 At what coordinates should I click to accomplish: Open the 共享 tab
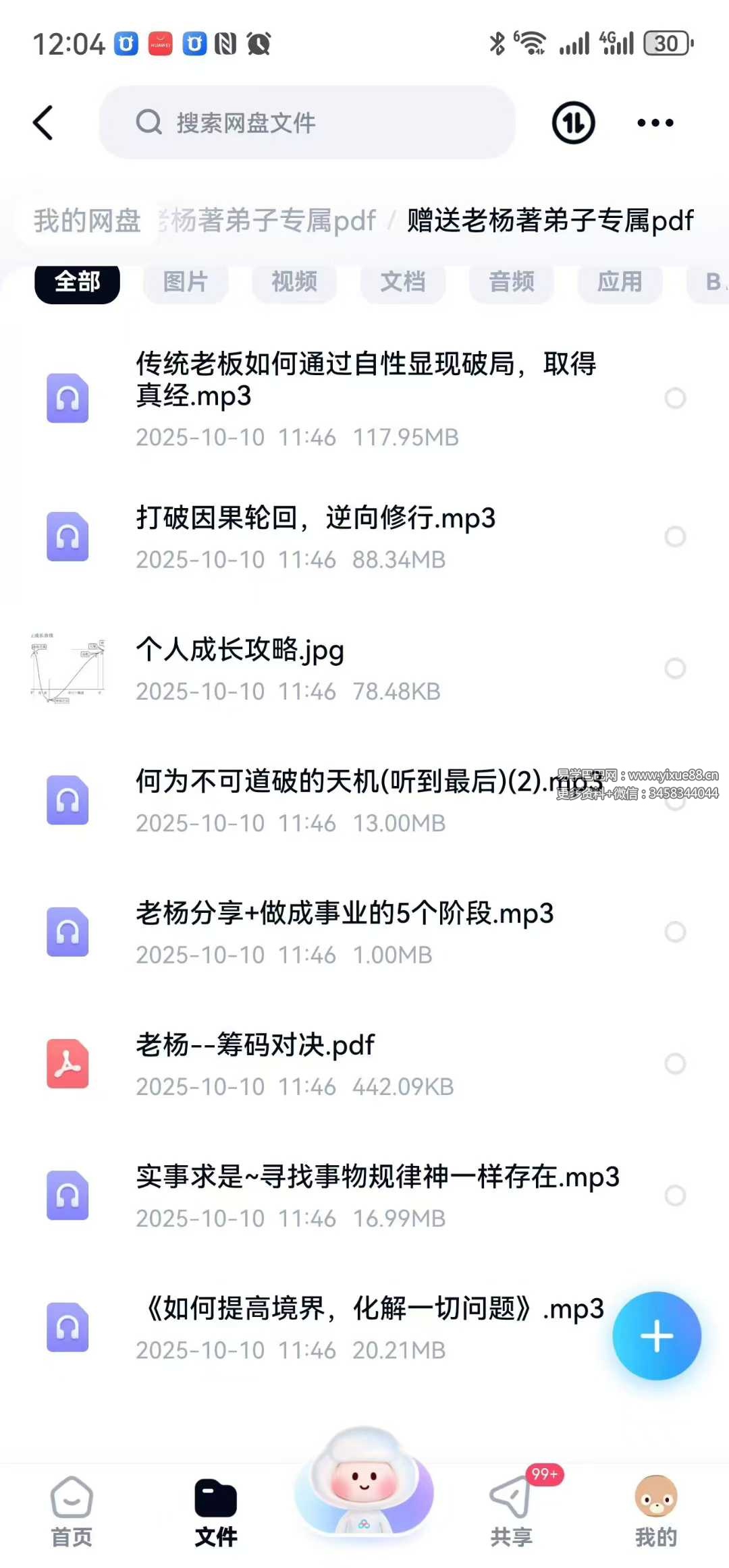pos(512,1511)
